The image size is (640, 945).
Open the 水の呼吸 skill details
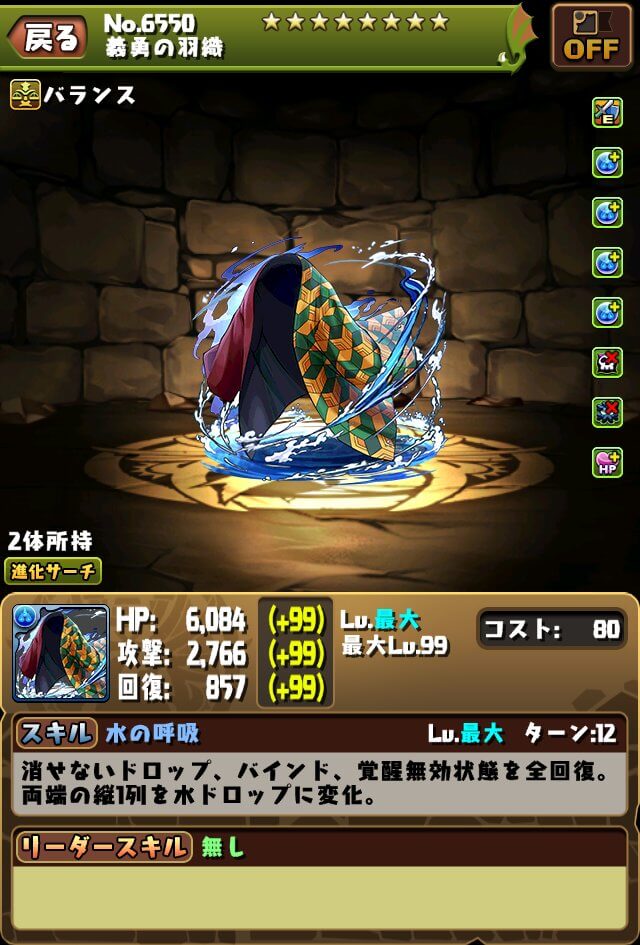153,733
